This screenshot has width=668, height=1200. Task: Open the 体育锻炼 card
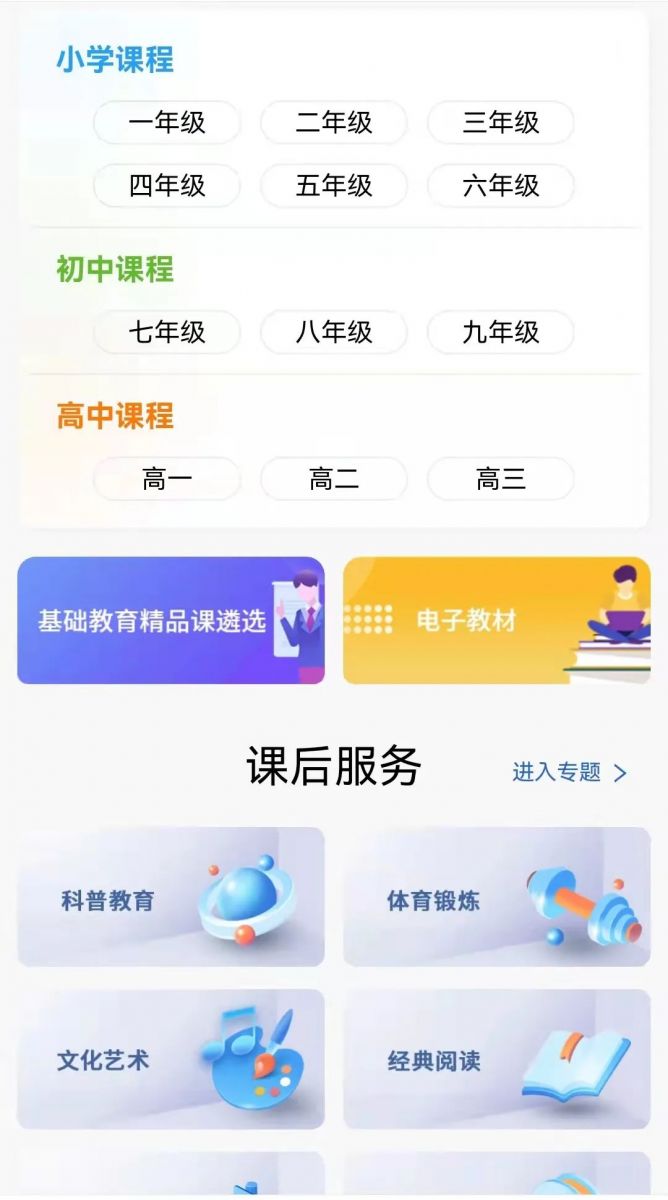[496, 897]
